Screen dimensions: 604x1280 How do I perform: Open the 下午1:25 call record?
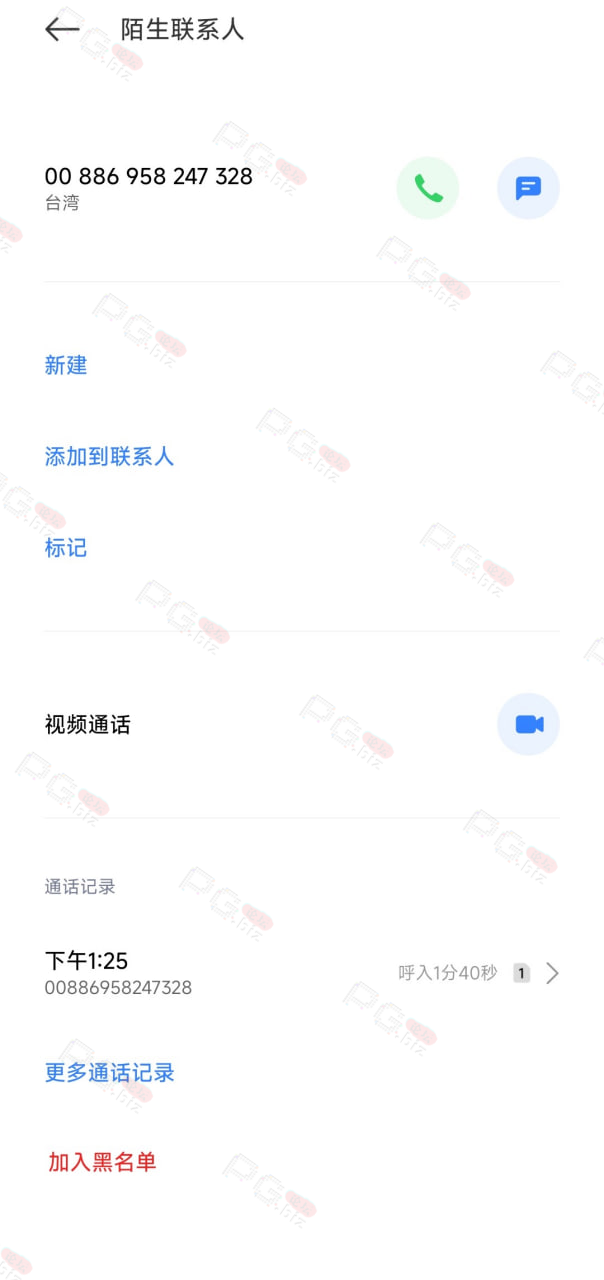pyautogui.click(x=302, y=973)
